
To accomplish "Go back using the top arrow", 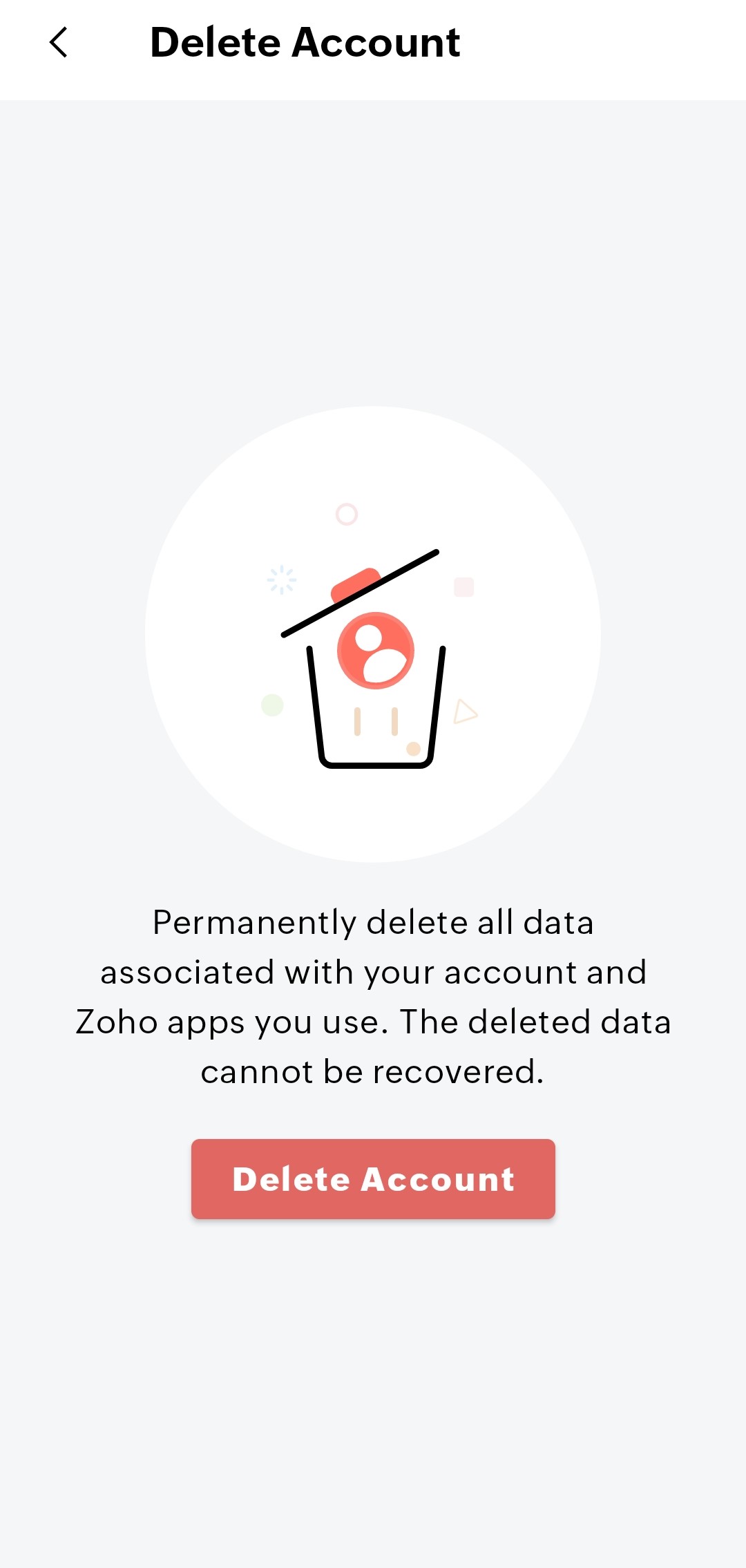I will click(x=59, y=43).
